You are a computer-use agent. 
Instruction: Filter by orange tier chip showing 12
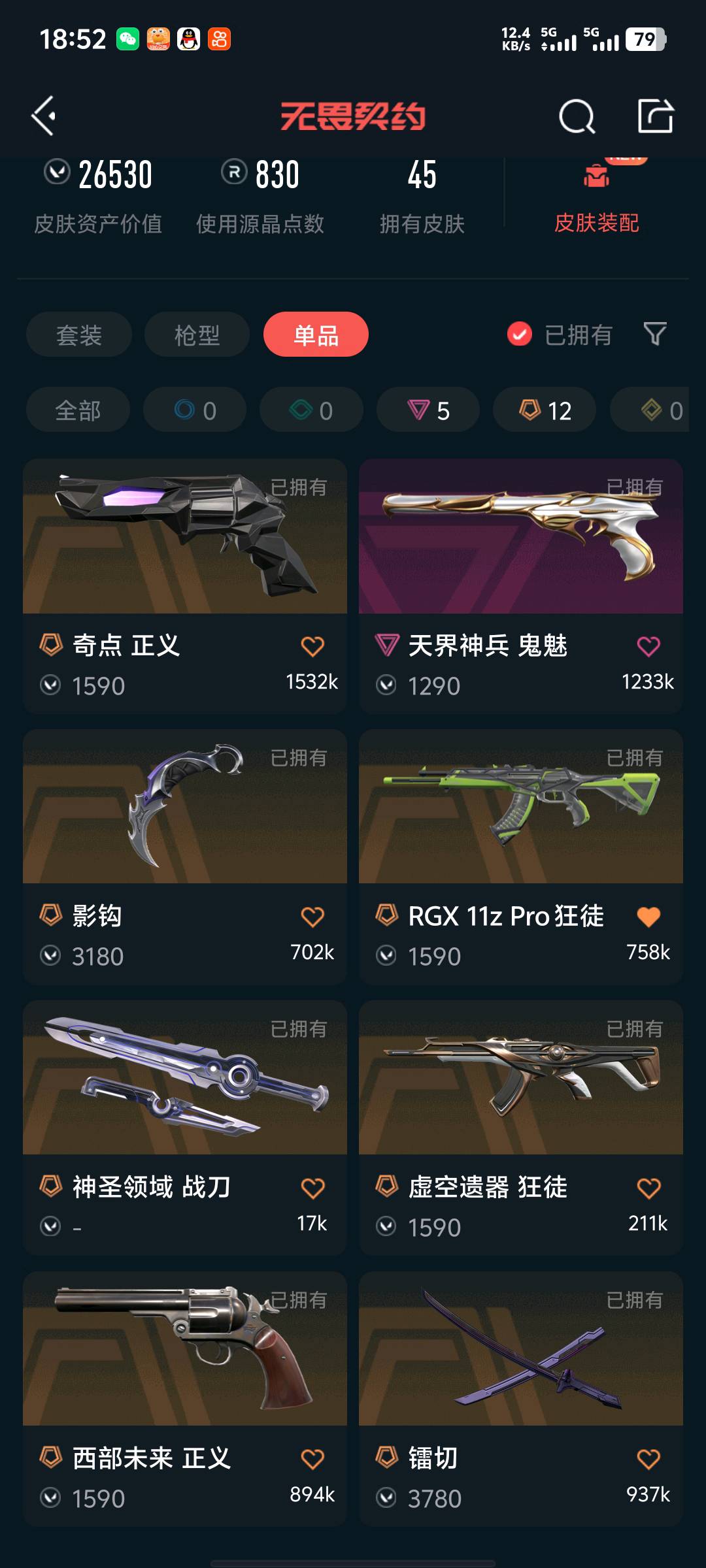545,410
